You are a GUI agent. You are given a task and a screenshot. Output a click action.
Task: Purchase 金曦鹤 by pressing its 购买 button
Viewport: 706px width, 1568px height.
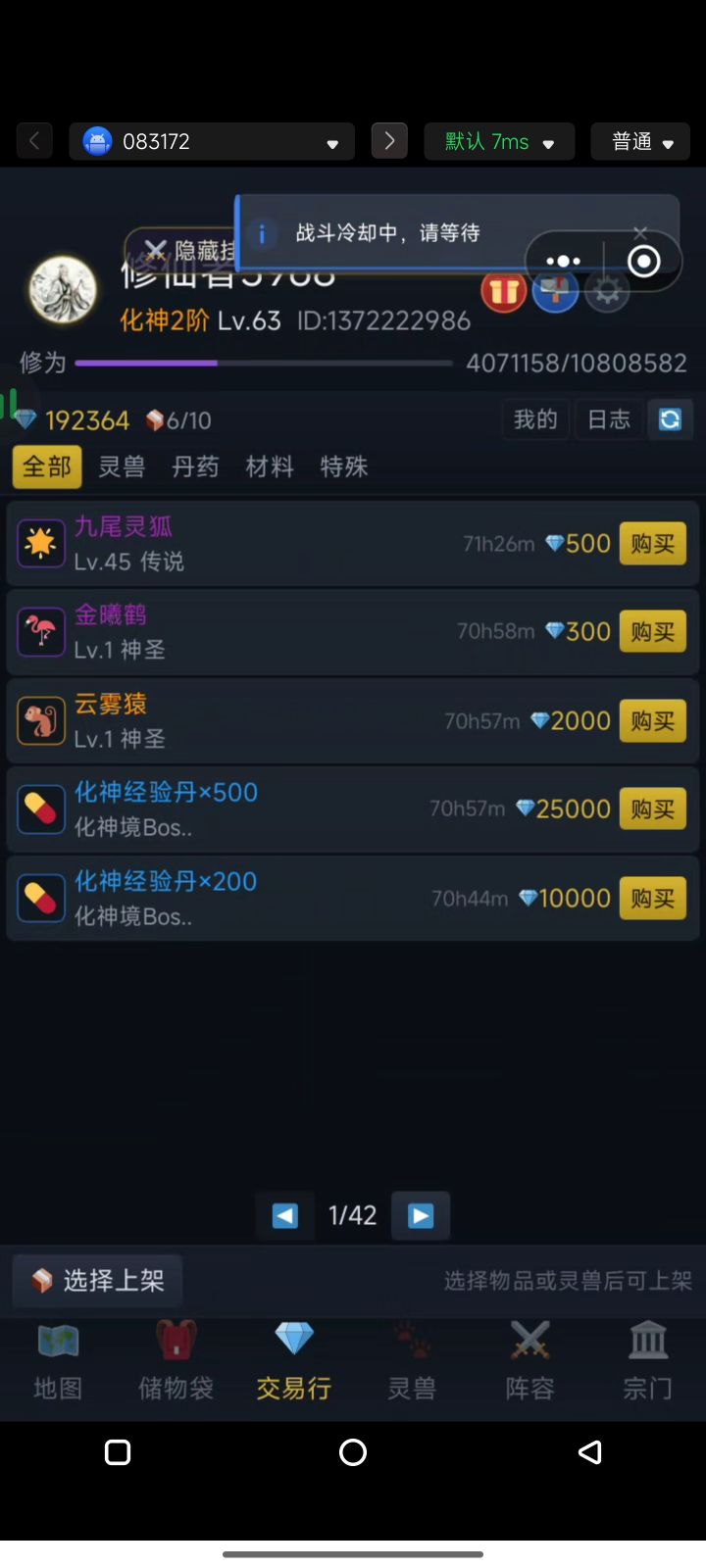point(652,631)
